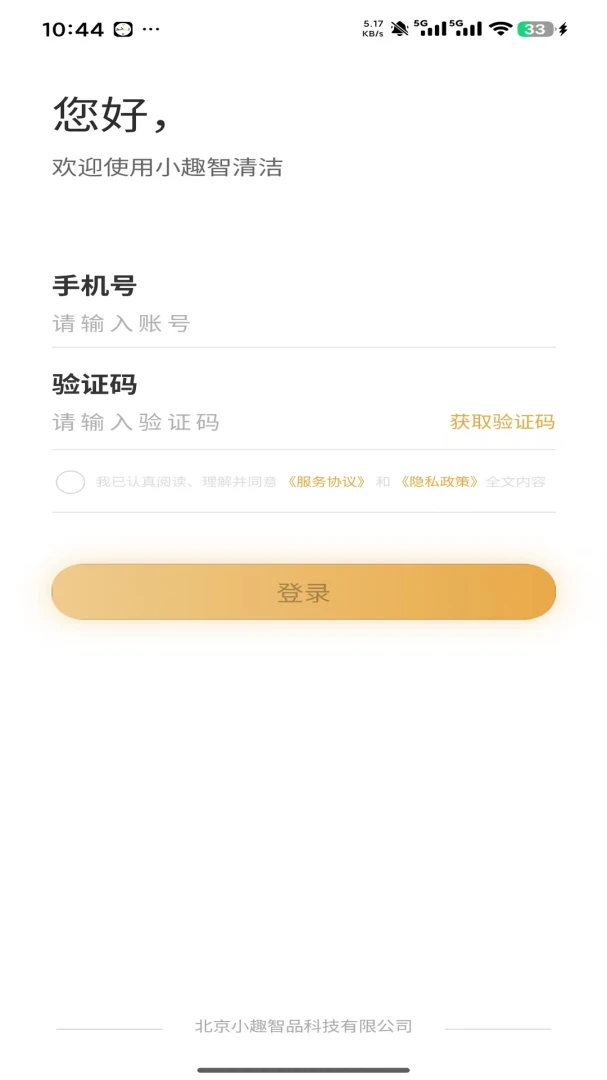Tap the 登录 login button
This screenshot has height=1080, width=607.
click(303, 592)
